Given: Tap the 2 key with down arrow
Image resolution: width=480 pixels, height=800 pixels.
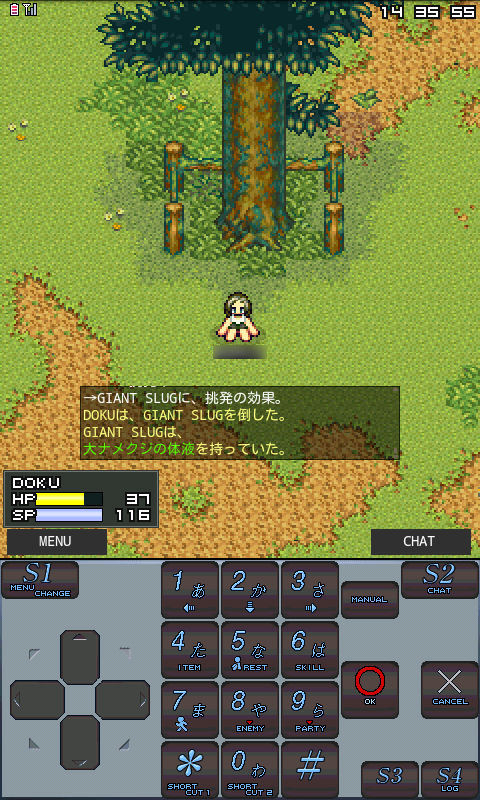Looking at the screenshot, I should pos(249,590).
